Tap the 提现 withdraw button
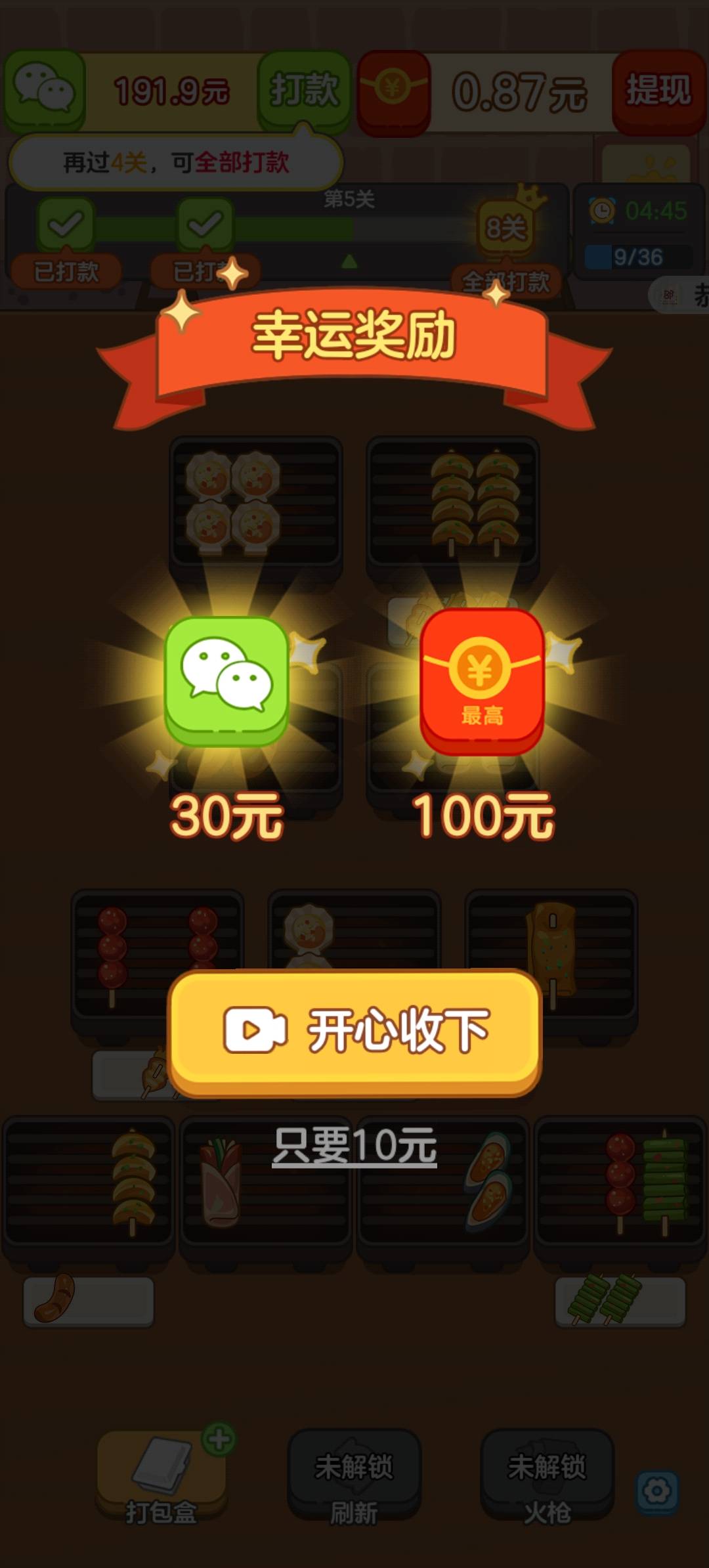709x1568 pixels. point(658,91)
